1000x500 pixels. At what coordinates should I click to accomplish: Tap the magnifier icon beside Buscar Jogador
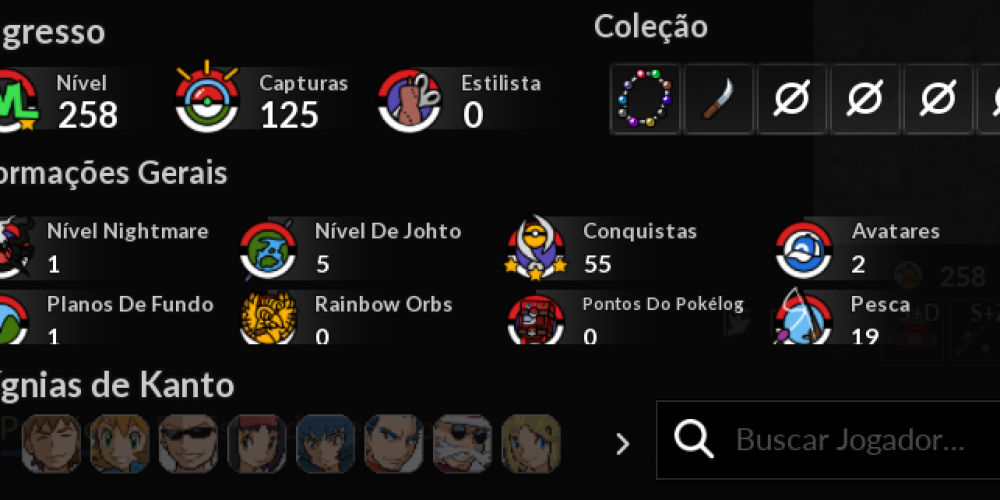[x=693, y=439]
